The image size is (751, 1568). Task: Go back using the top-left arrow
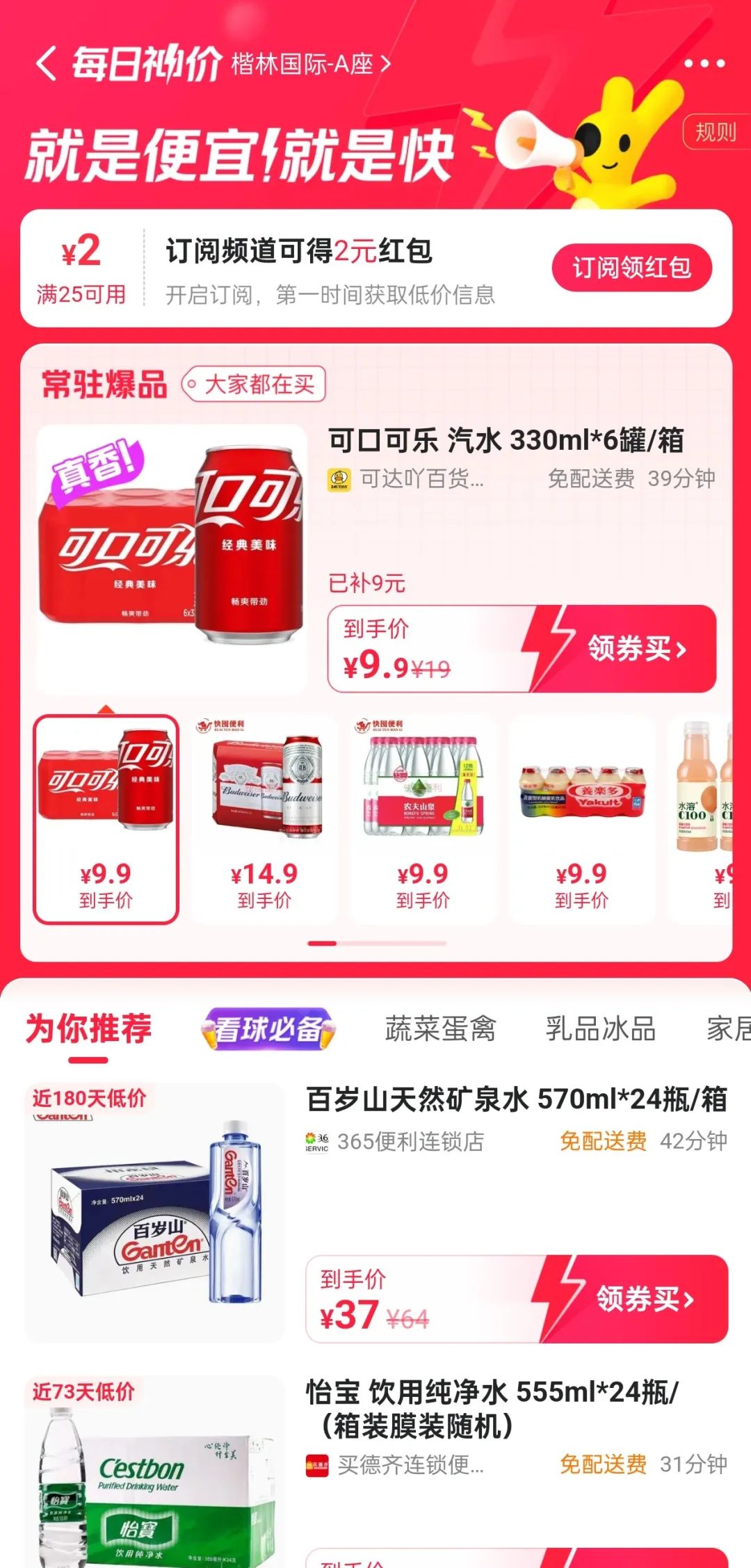46,64
